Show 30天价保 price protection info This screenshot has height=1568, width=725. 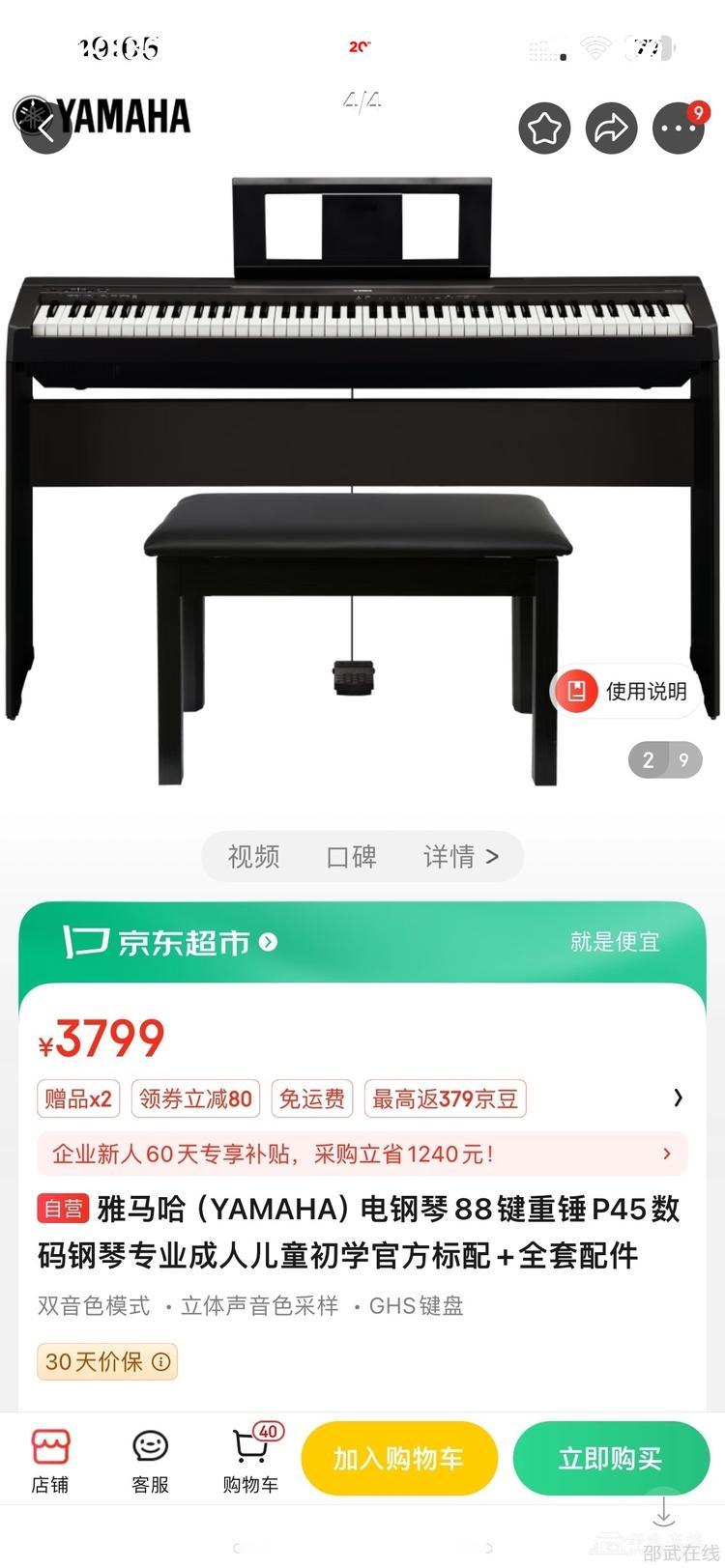[107, 1361]
